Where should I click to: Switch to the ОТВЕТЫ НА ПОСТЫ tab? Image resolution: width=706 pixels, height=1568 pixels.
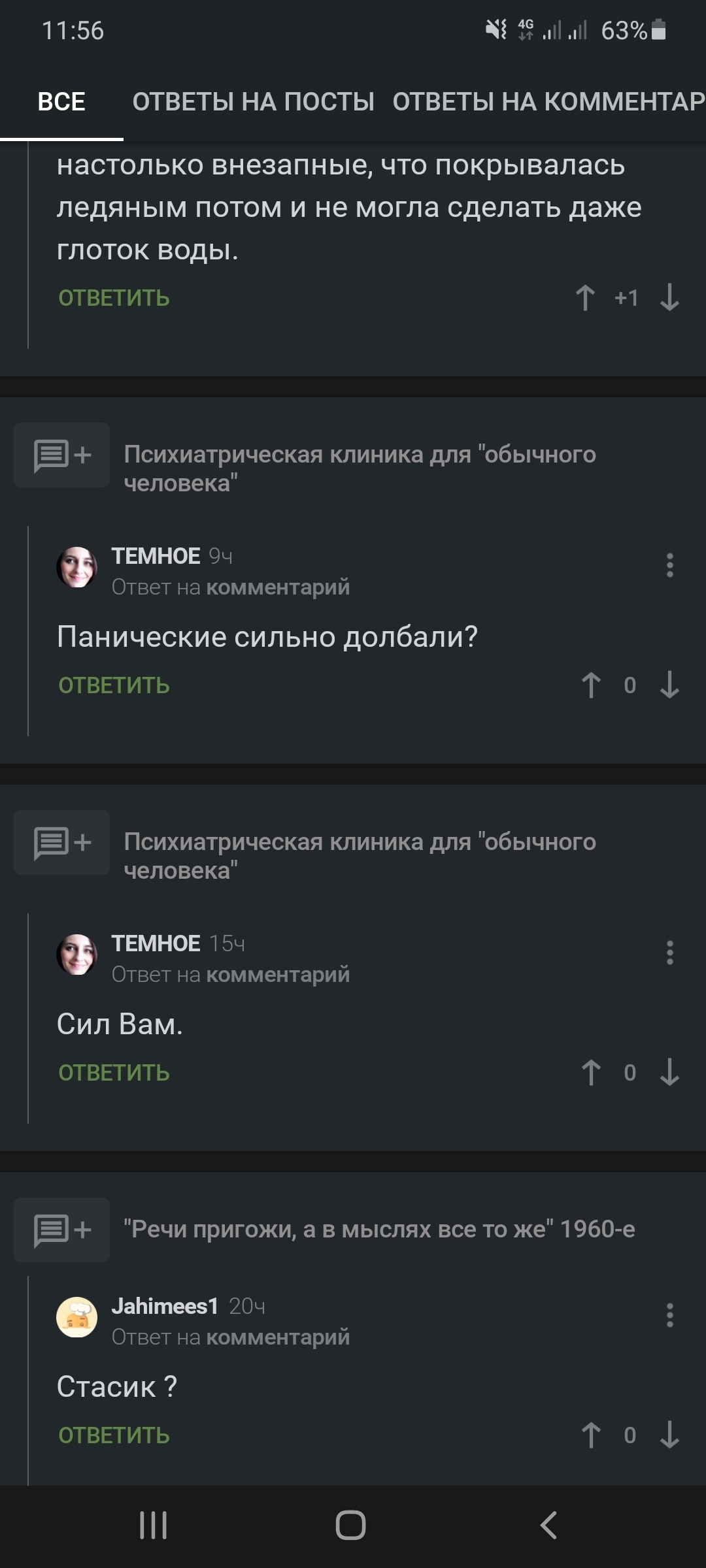pos(253,102)
